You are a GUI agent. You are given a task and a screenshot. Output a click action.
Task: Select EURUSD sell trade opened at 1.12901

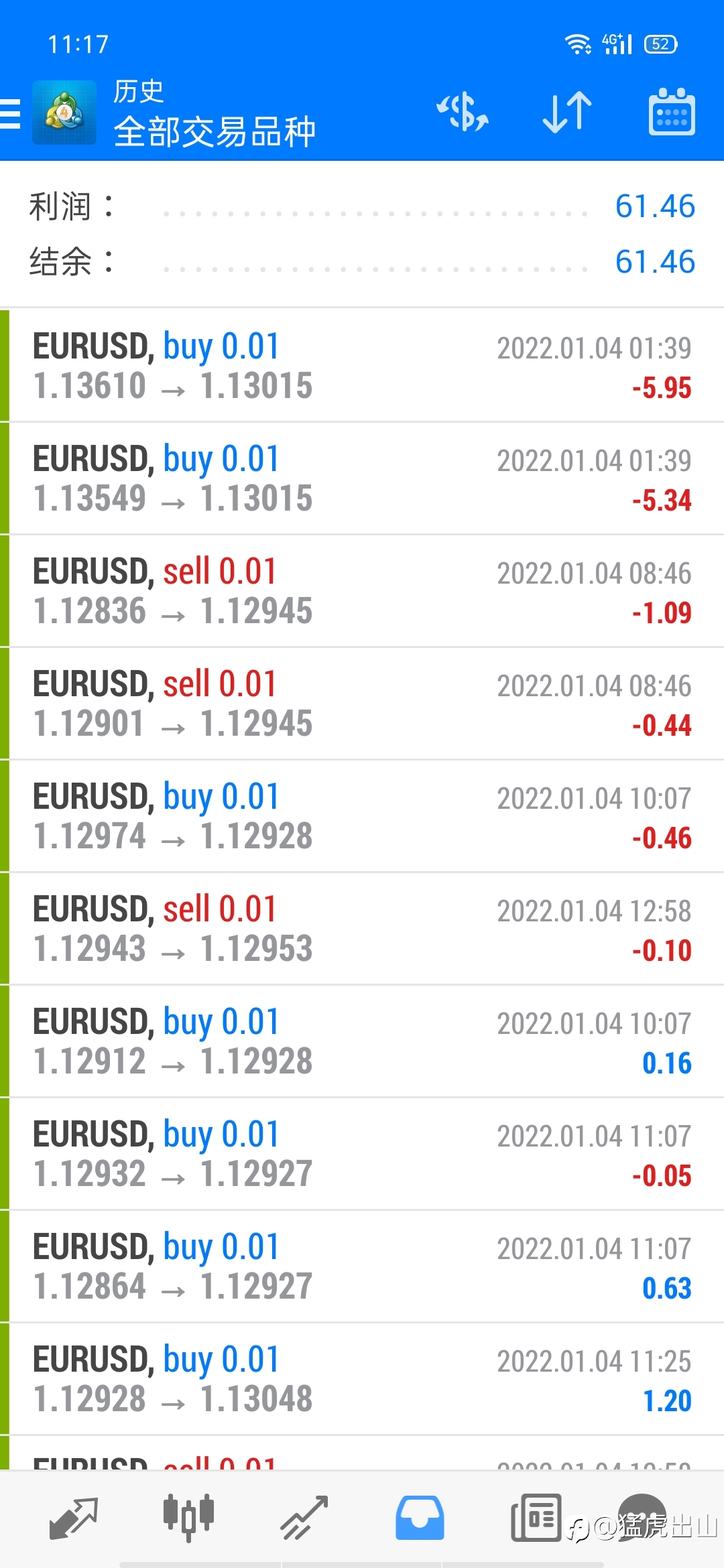(362, 704)
